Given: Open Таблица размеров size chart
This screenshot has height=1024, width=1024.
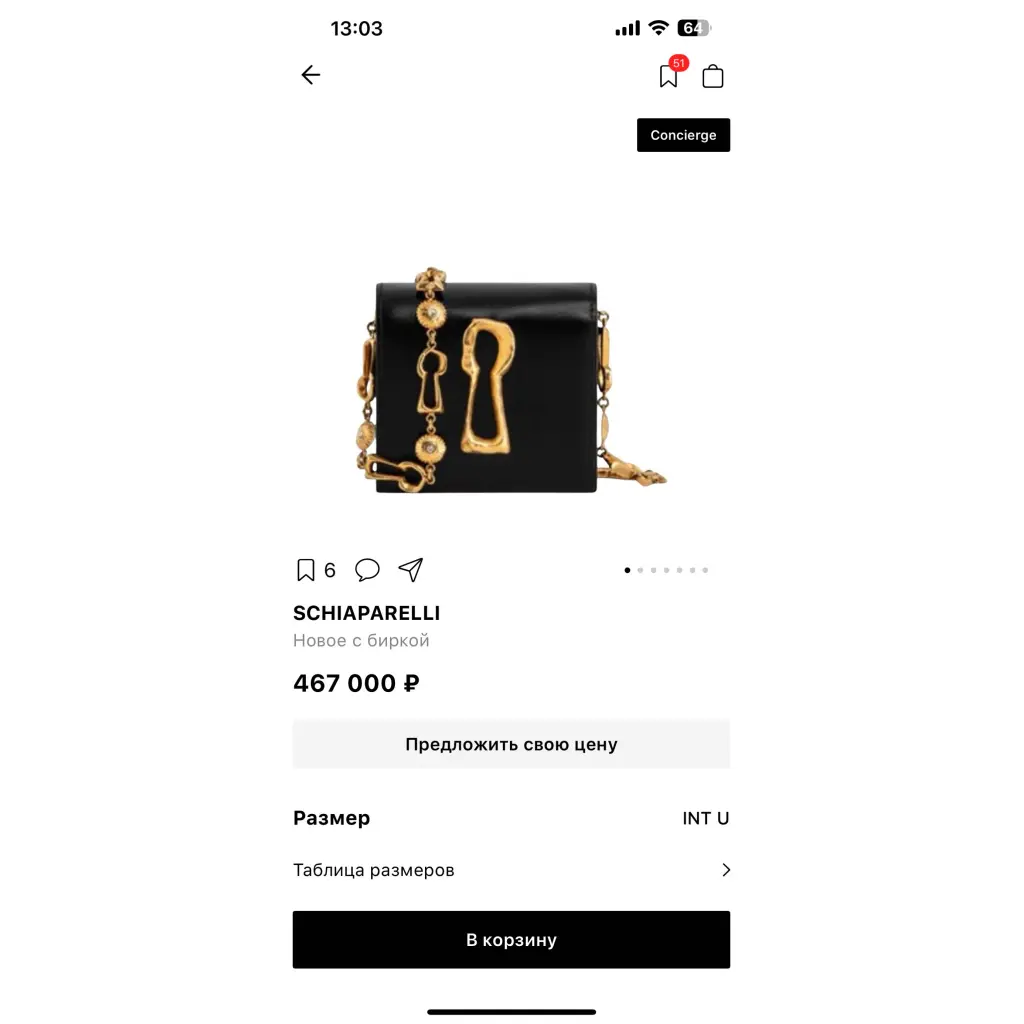Looking at the screenshot, I should point(511,870).
